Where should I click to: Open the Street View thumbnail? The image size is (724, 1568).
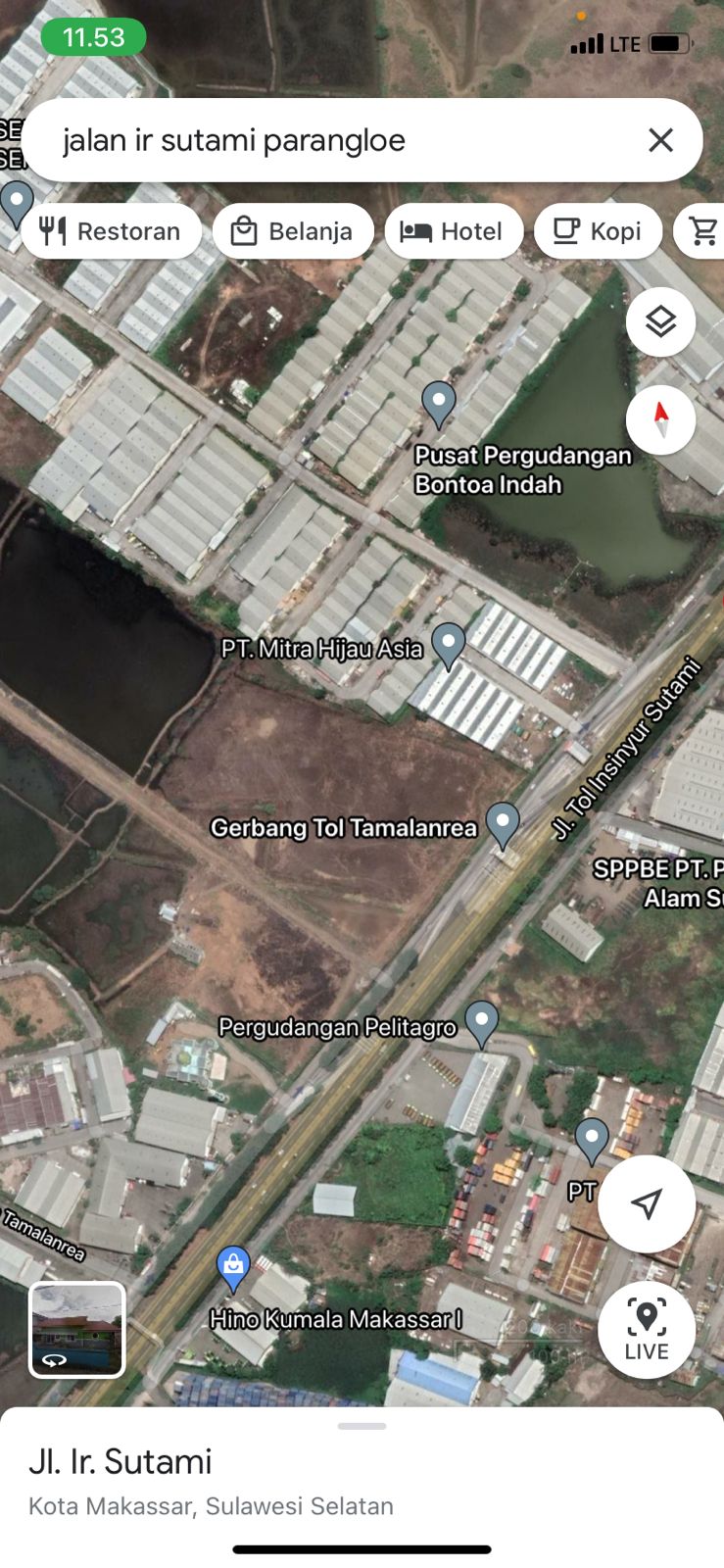77,1330
